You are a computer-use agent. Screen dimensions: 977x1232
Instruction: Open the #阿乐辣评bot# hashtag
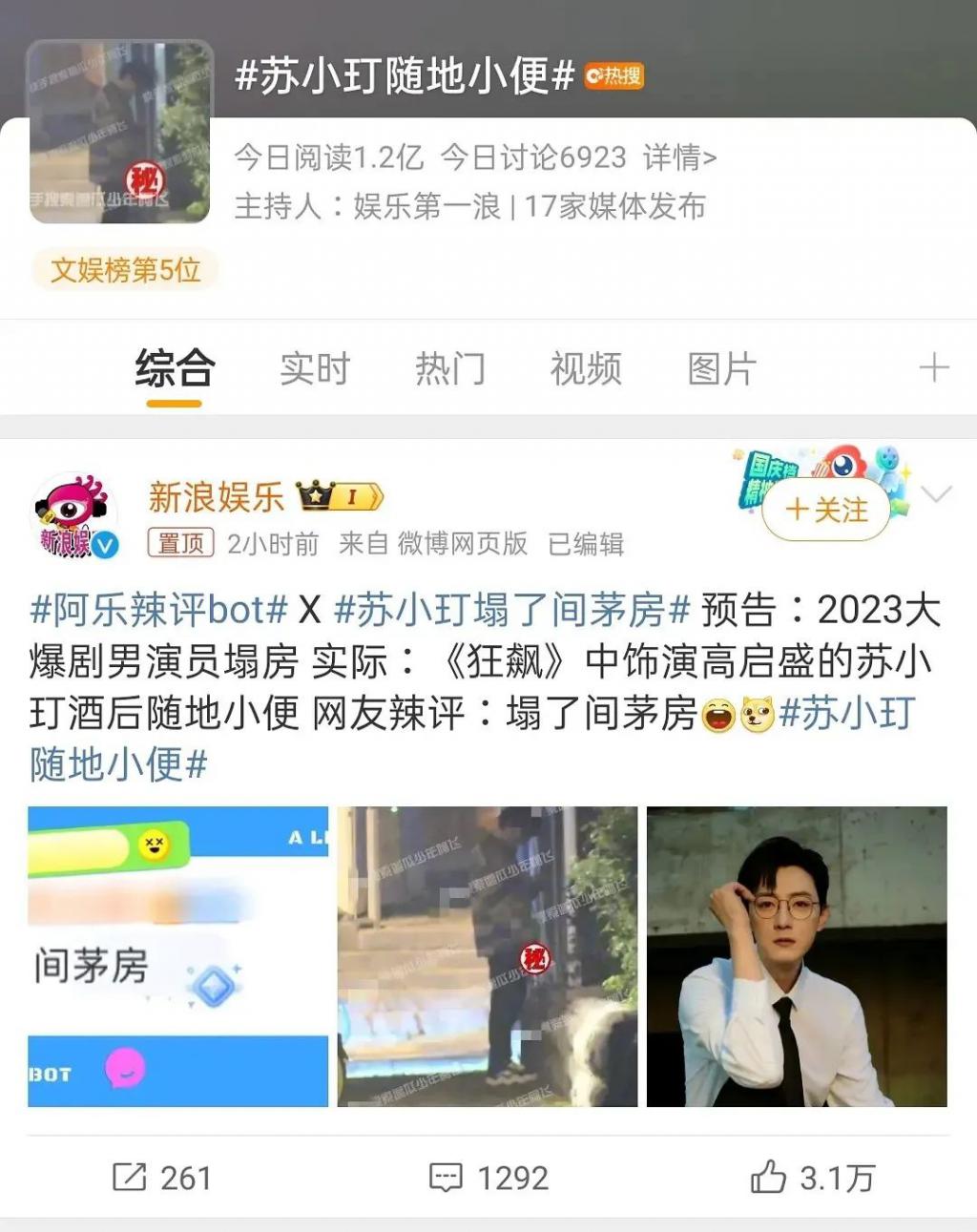(158, 610)
